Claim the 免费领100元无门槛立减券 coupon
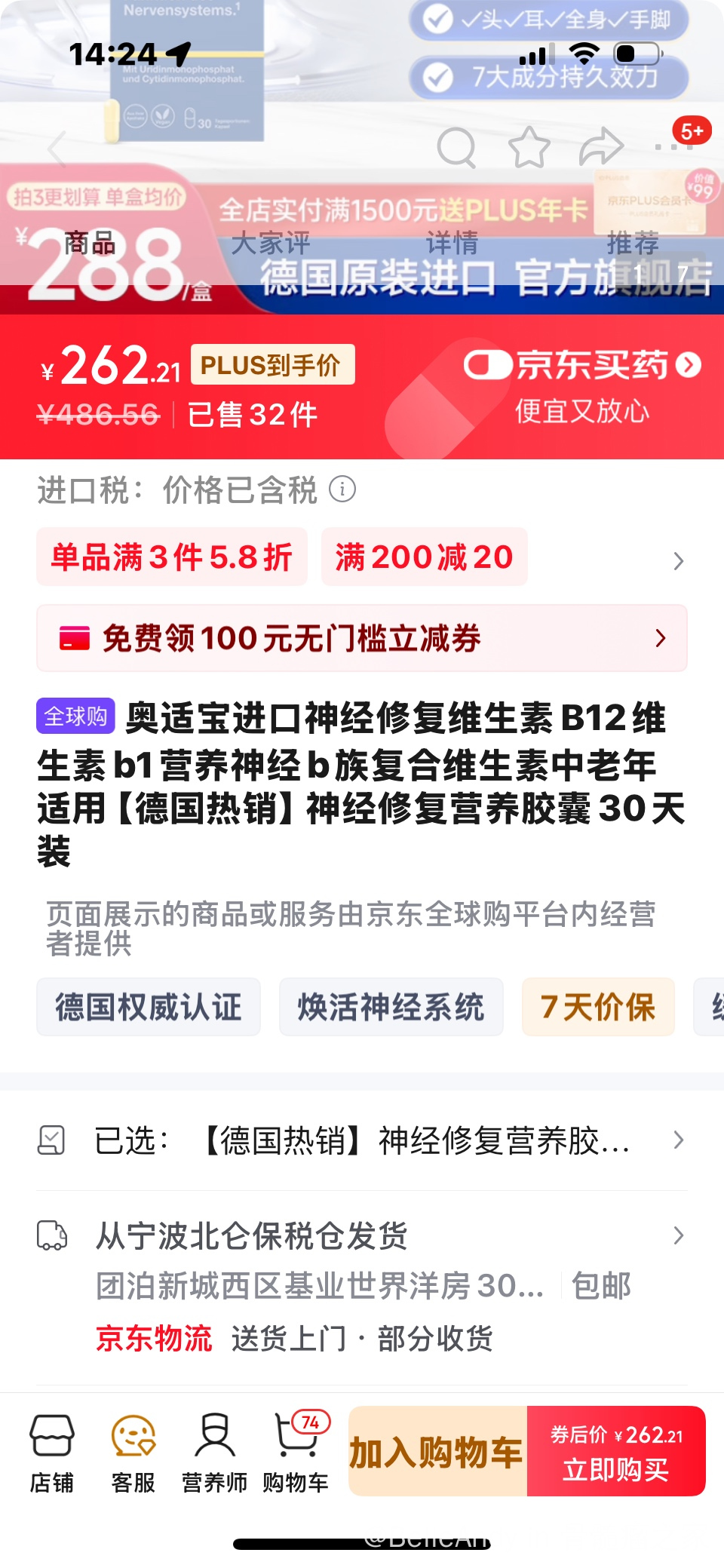This screenshot has width=724, height=1568. pyautogui.click(x=362, y=638)
